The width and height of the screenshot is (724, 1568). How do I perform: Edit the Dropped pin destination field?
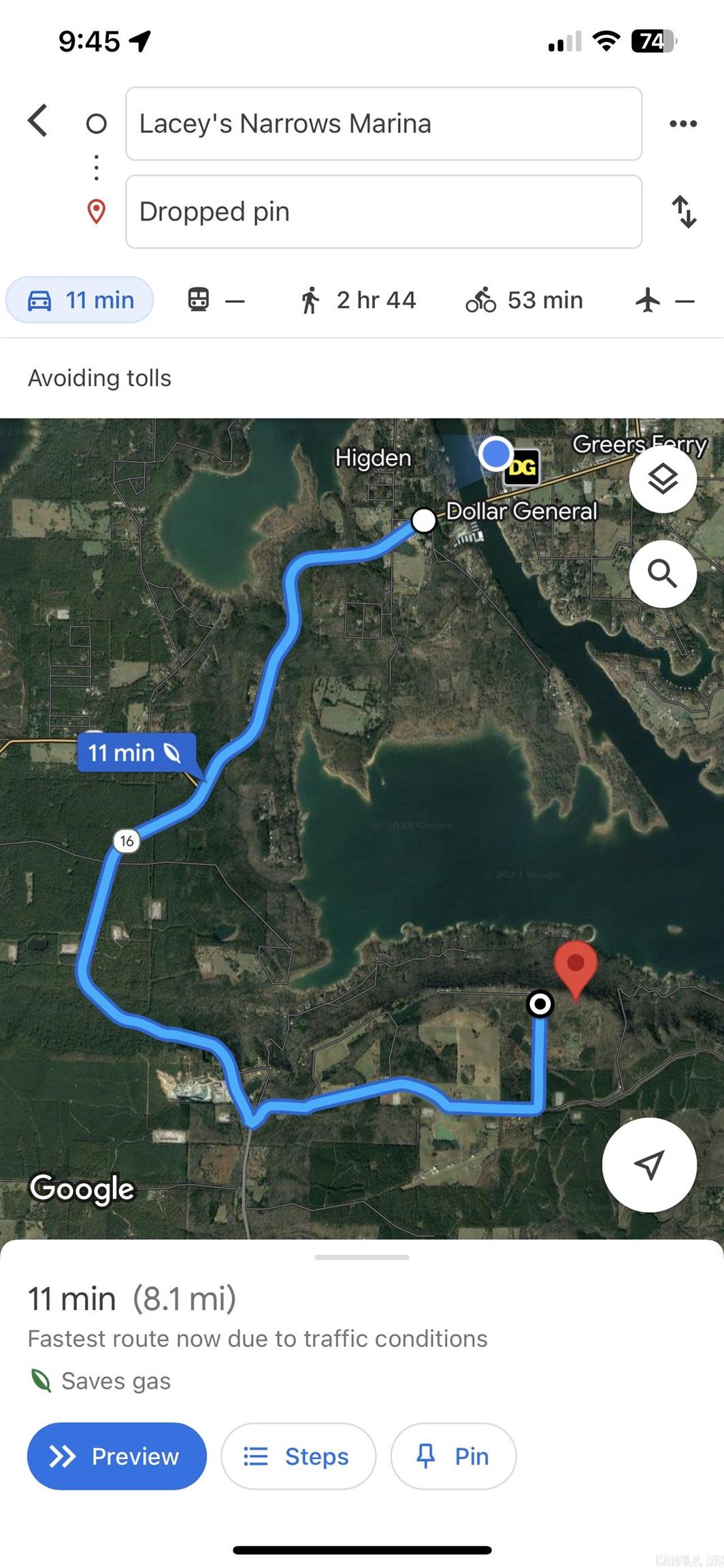383,212
